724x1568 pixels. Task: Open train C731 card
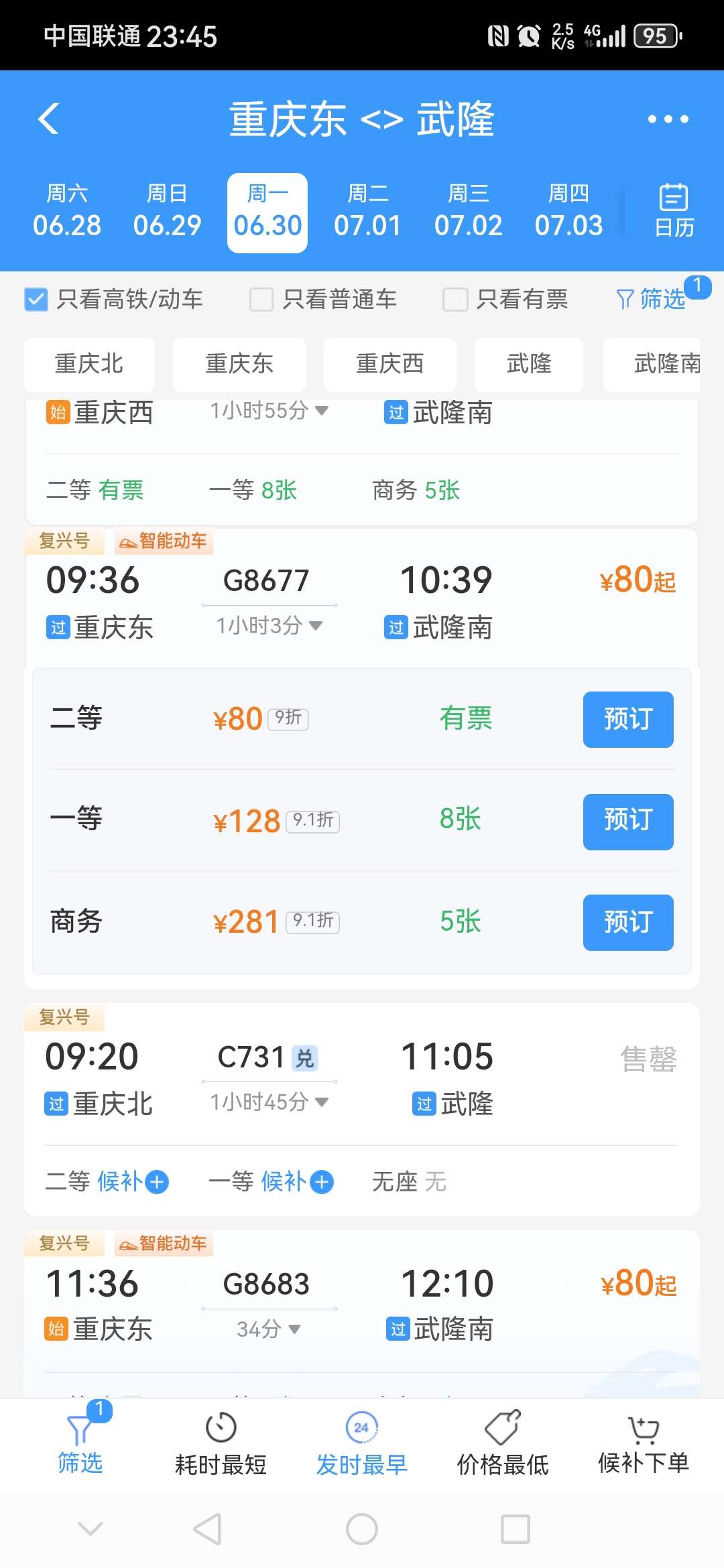click(x=362, y=1109)
